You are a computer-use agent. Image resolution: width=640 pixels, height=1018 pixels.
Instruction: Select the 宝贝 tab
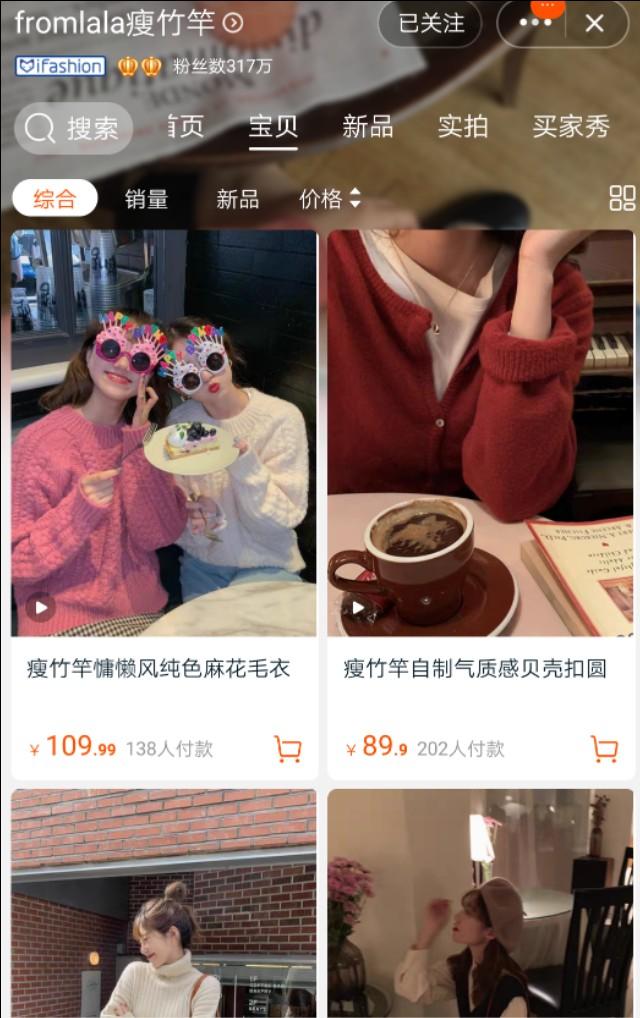(273, 127)
